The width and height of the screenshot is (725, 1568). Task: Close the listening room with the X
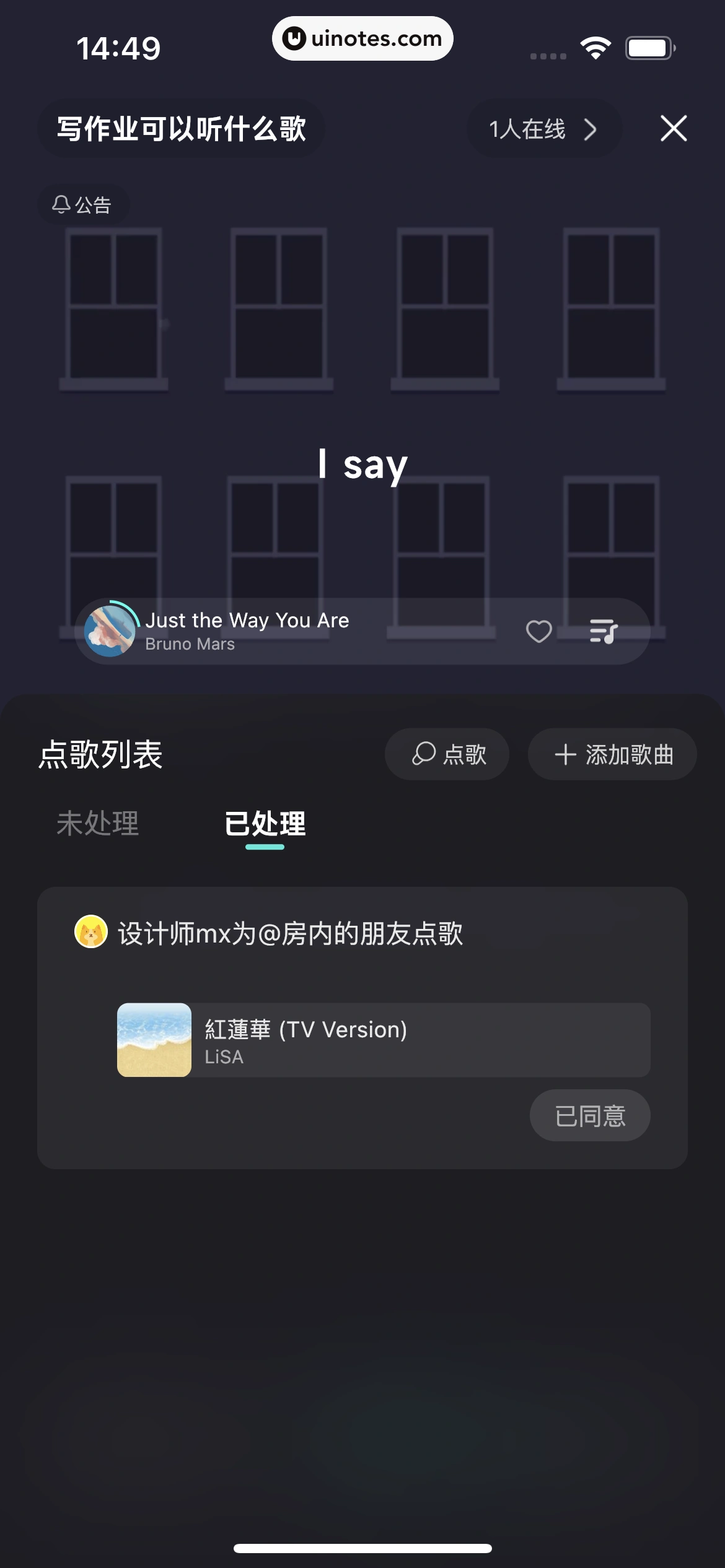[x=673, y=129]
